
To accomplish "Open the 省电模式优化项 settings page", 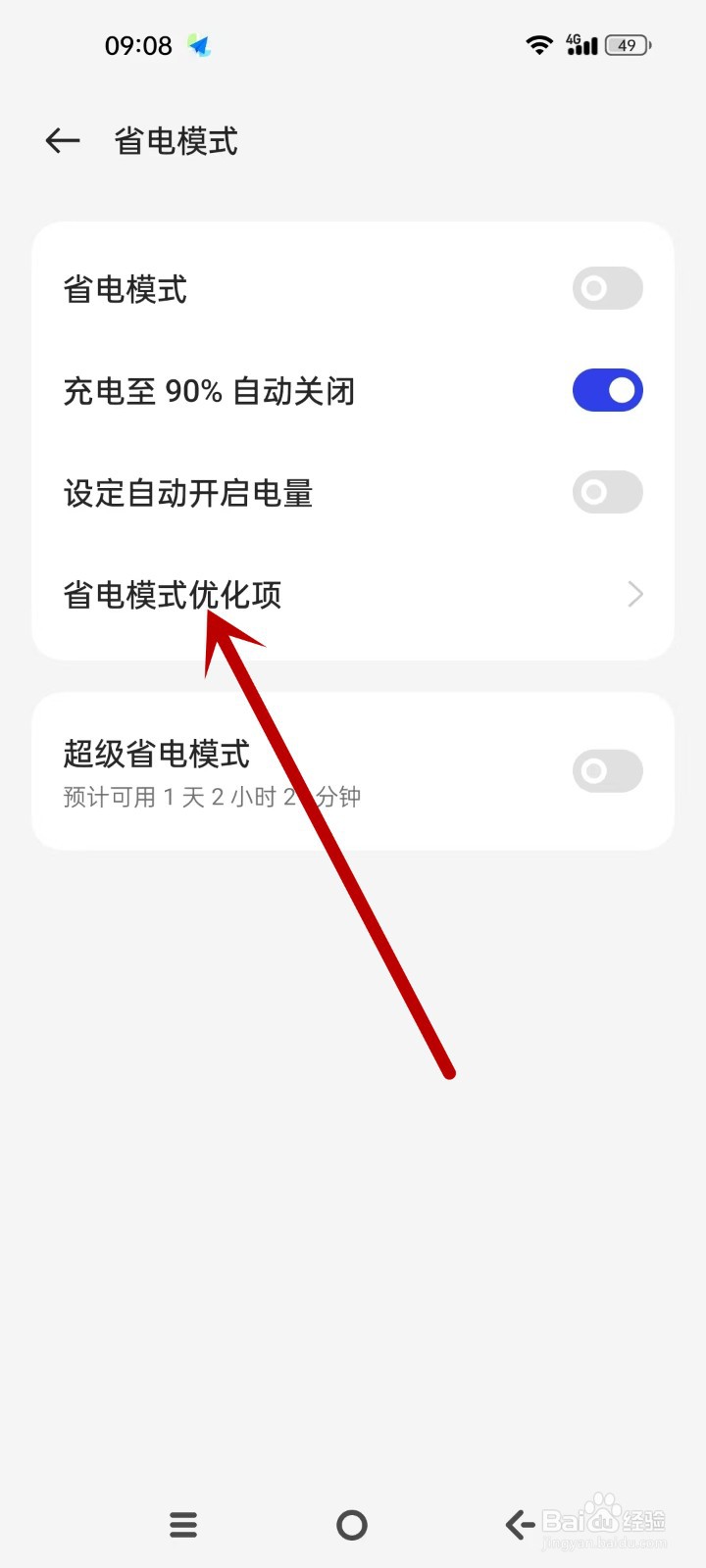I will [x=294, y=594].
